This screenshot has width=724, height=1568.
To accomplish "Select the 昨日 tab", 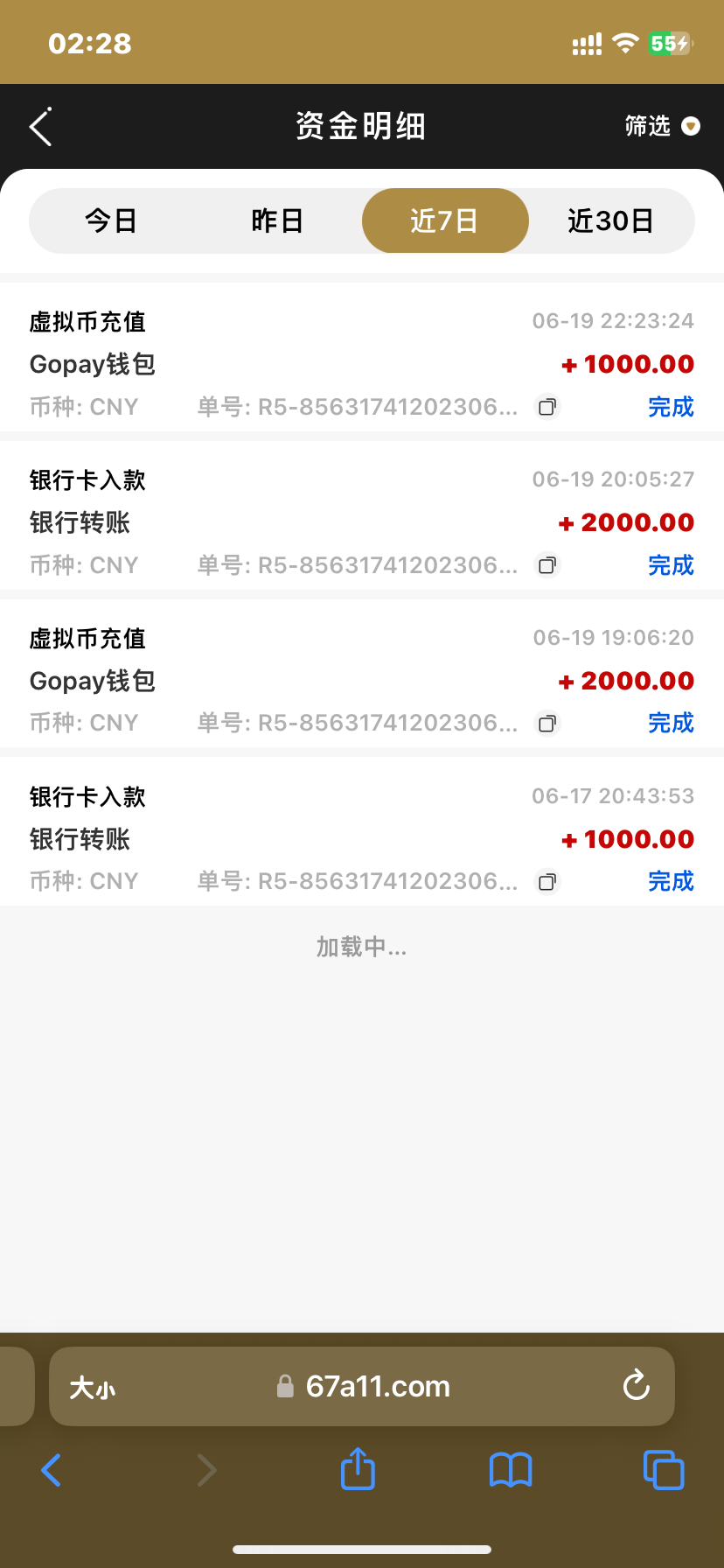I will [x=277, y=221].
